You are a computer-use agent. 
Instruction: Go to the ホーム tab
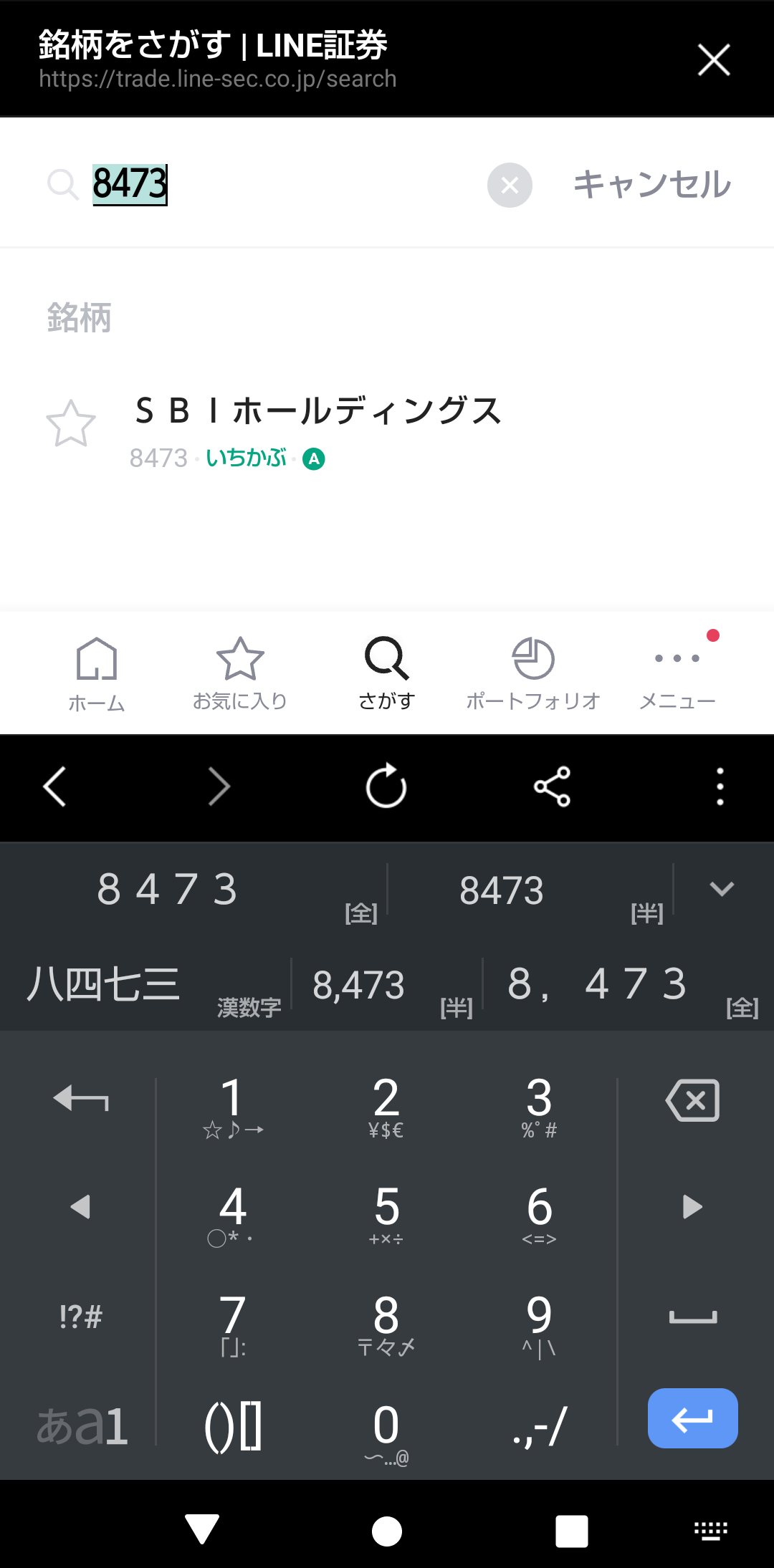[96, 673]
